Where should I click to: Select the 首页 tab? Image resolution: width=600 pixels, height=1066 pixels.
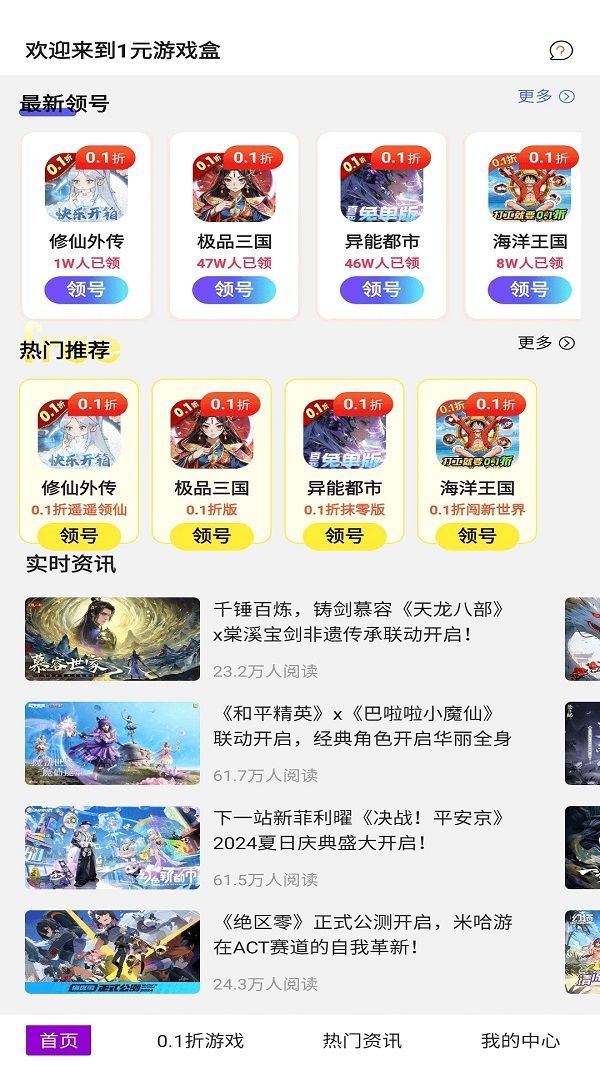58,1040
